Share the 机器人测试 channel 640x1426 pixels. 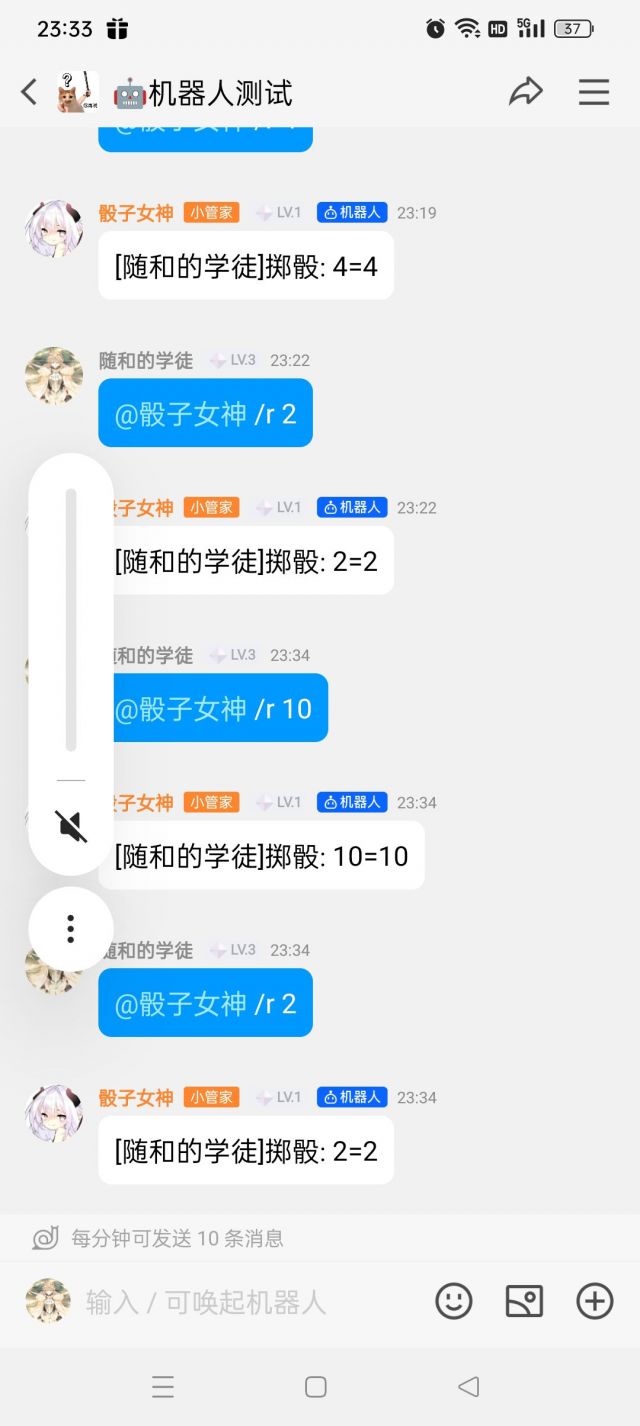coord(525,92)
